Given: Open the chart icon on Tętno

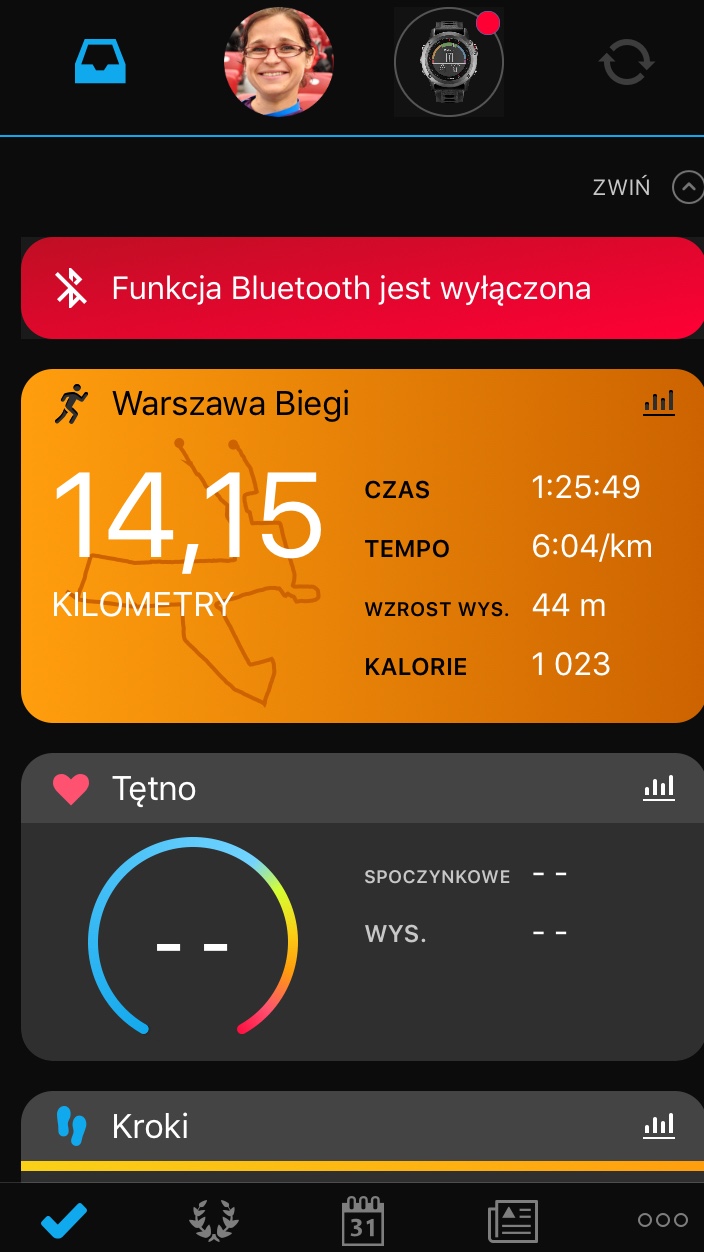Looking at the screenshot, I should point(658,788).
